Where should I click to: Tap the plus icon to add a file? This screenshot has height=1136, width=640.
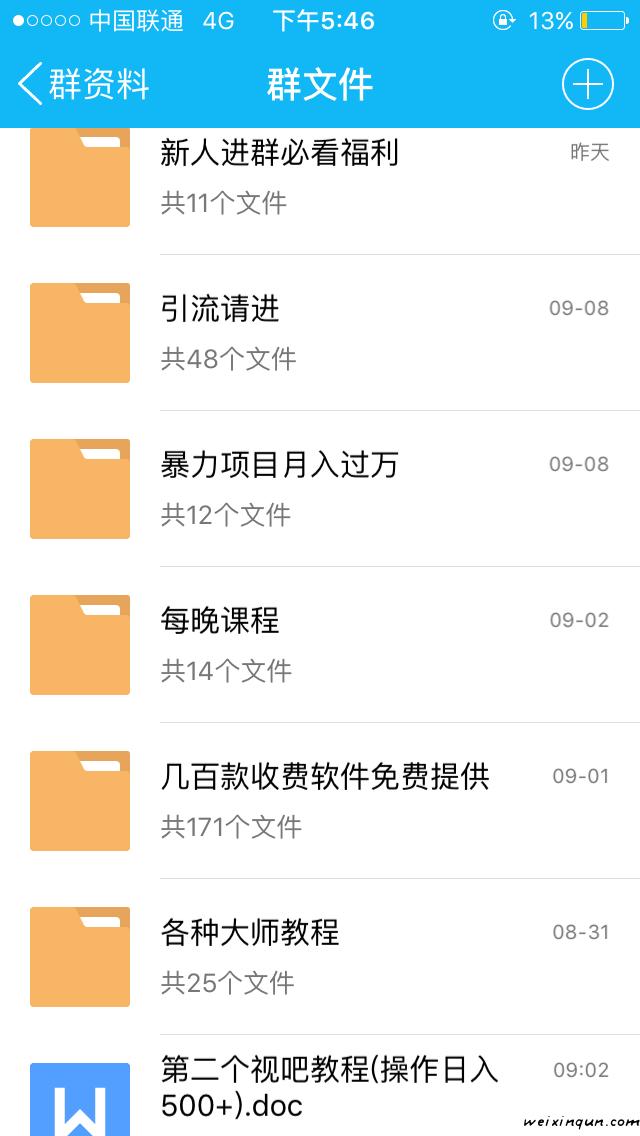point(587,84)
